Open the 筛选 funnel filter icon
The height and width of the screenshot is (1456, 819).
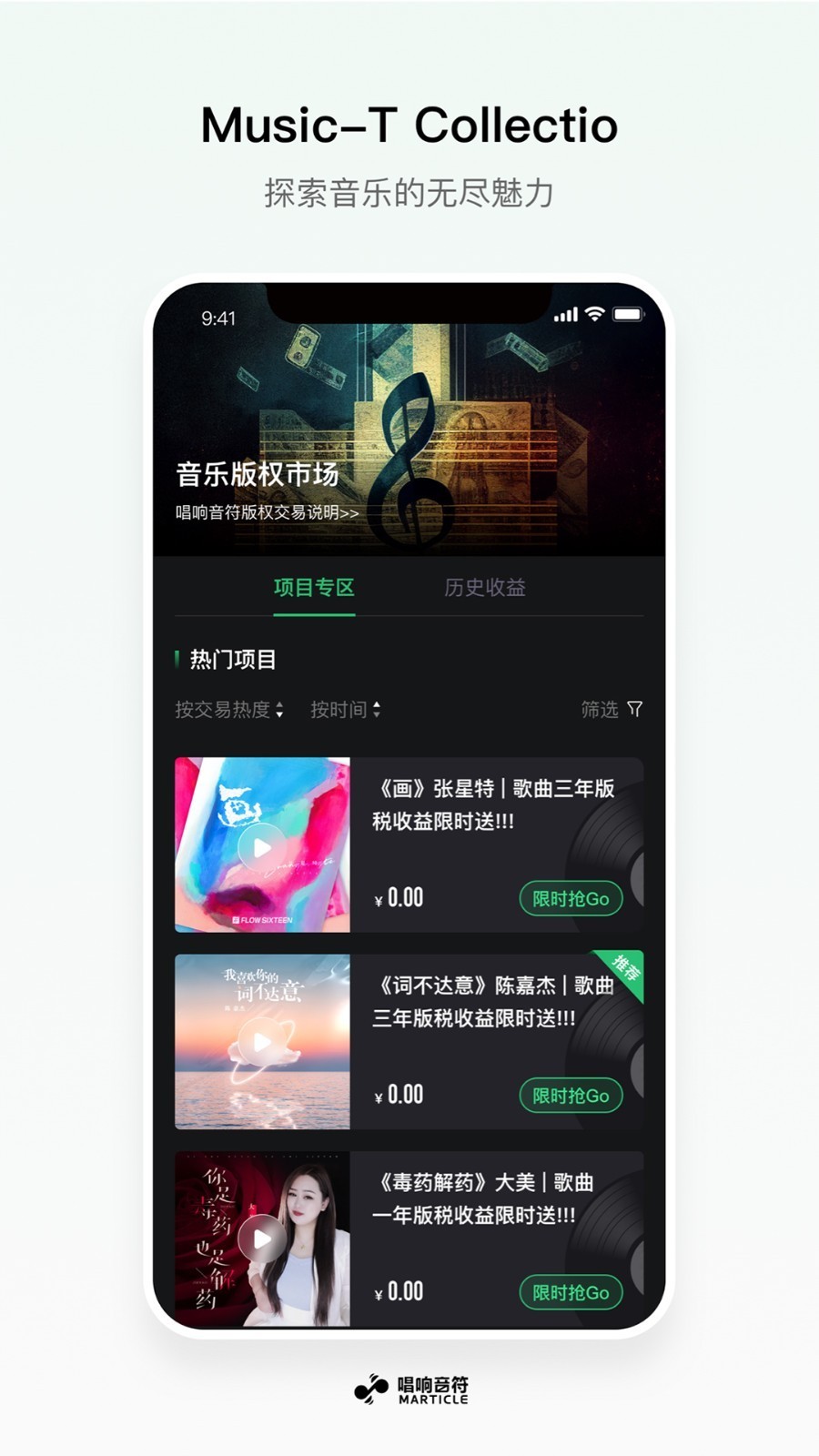point(636,711)
